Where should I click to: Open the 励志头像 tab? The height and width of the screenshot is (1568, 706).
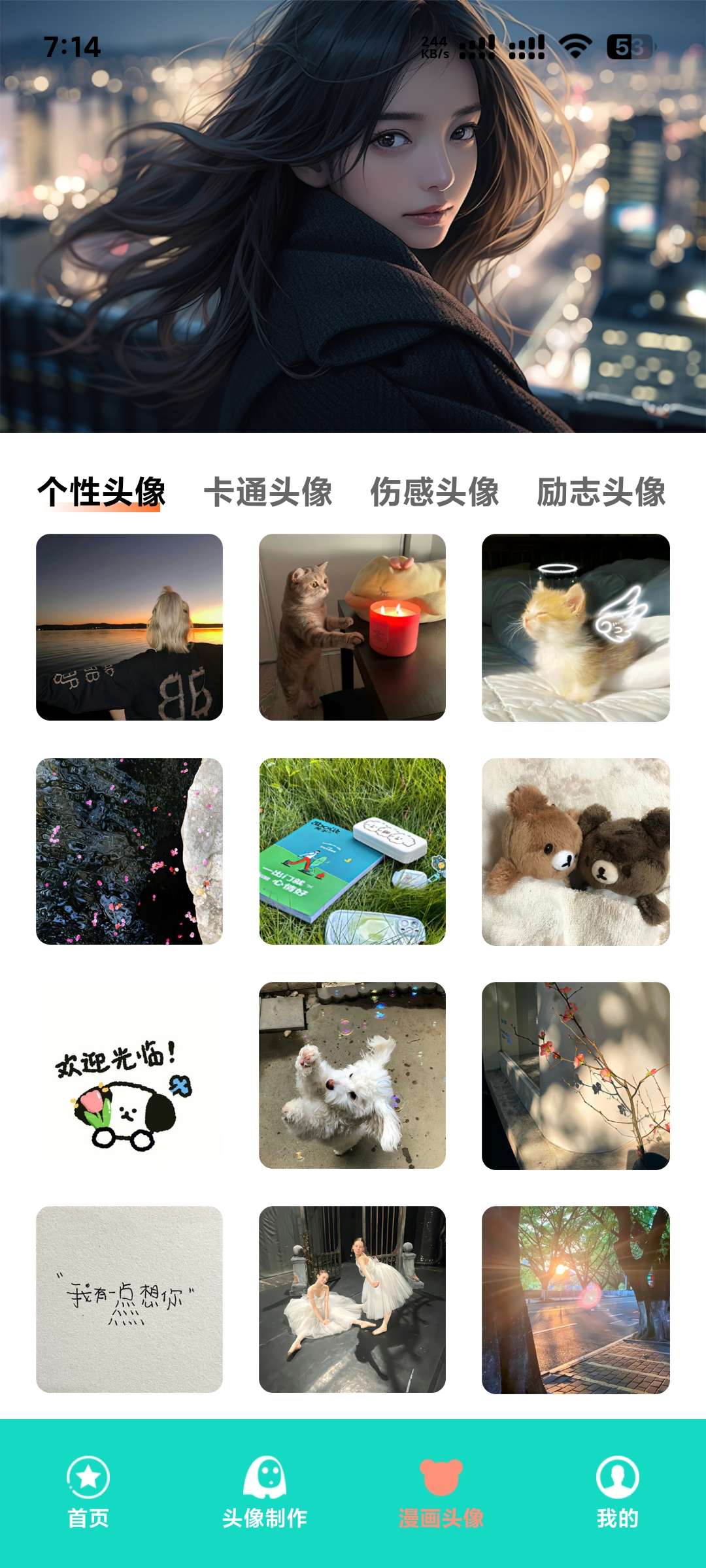click(x=601, y=492)
